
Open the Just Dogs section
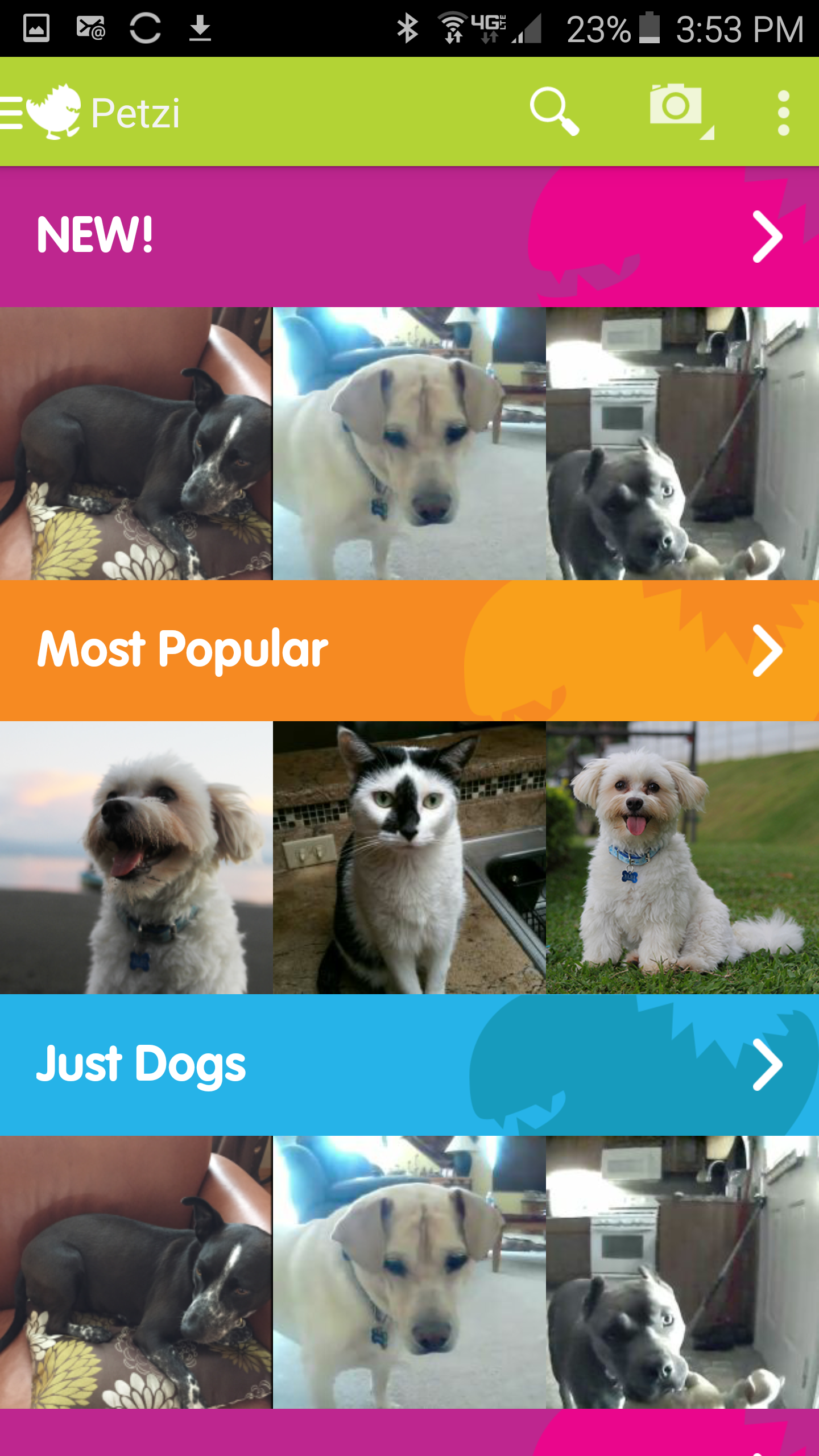[409, 1065]
